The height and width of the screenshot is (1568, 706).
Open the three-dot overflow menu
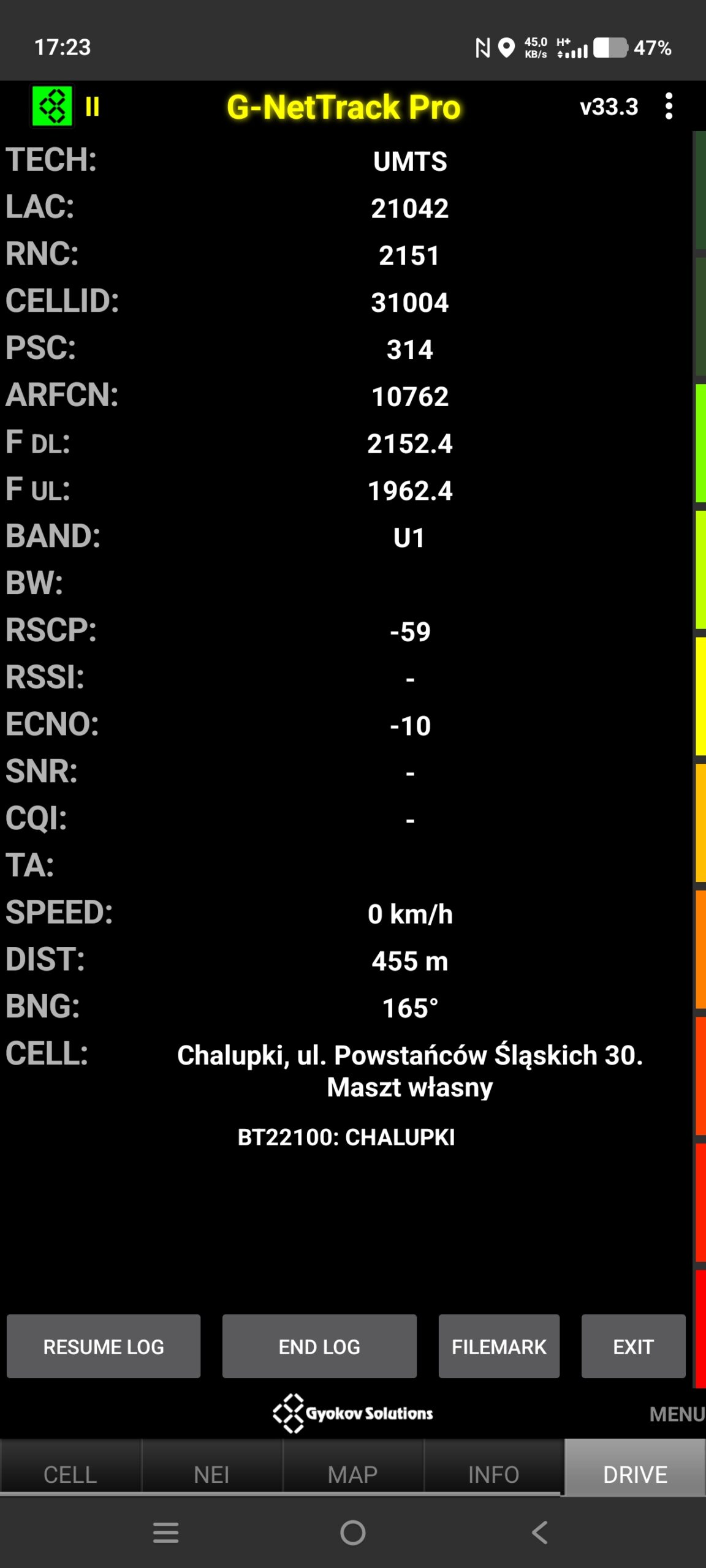[669, 107]
